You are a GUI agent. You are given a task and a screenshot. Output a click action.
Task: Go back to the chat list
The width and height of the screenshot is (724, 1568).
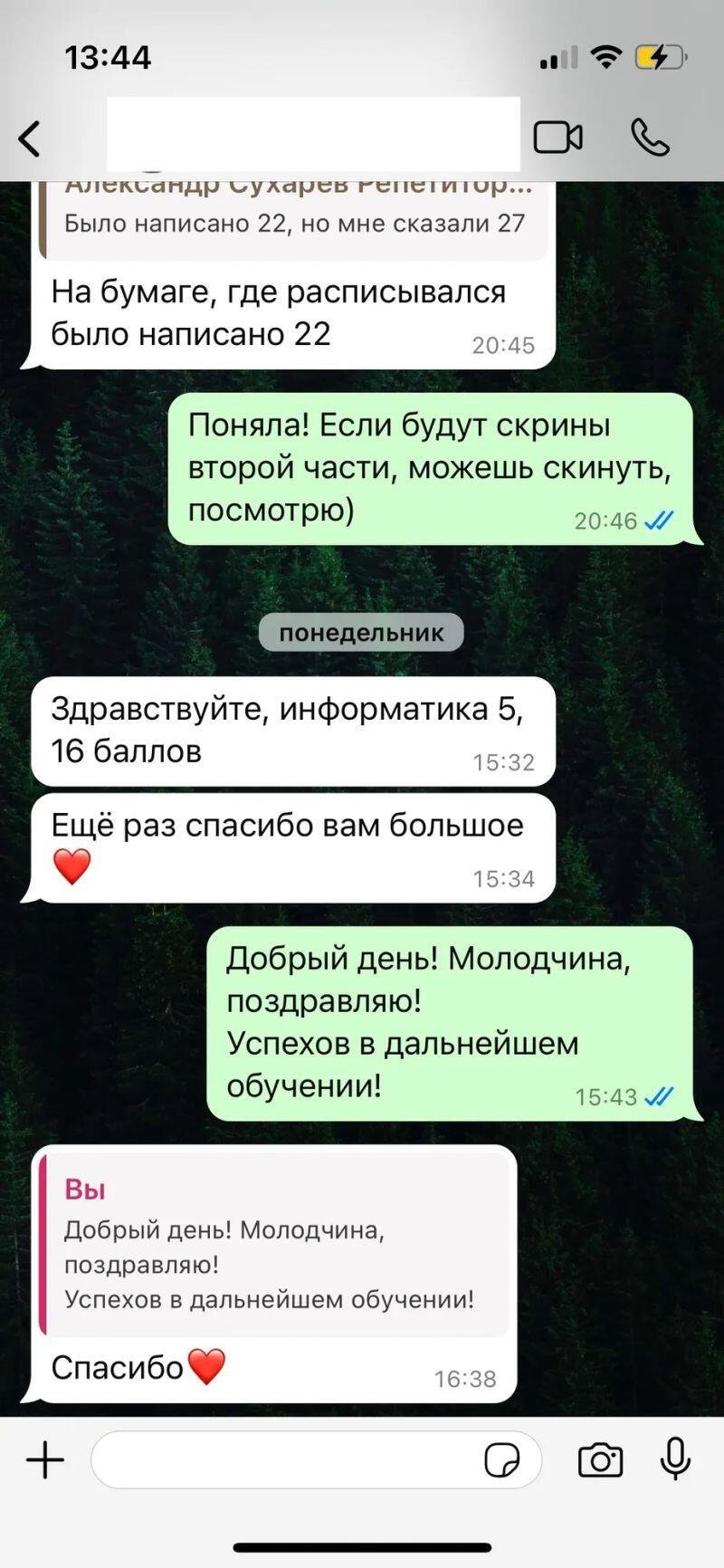pyautogui.click(x=30, y=139)
